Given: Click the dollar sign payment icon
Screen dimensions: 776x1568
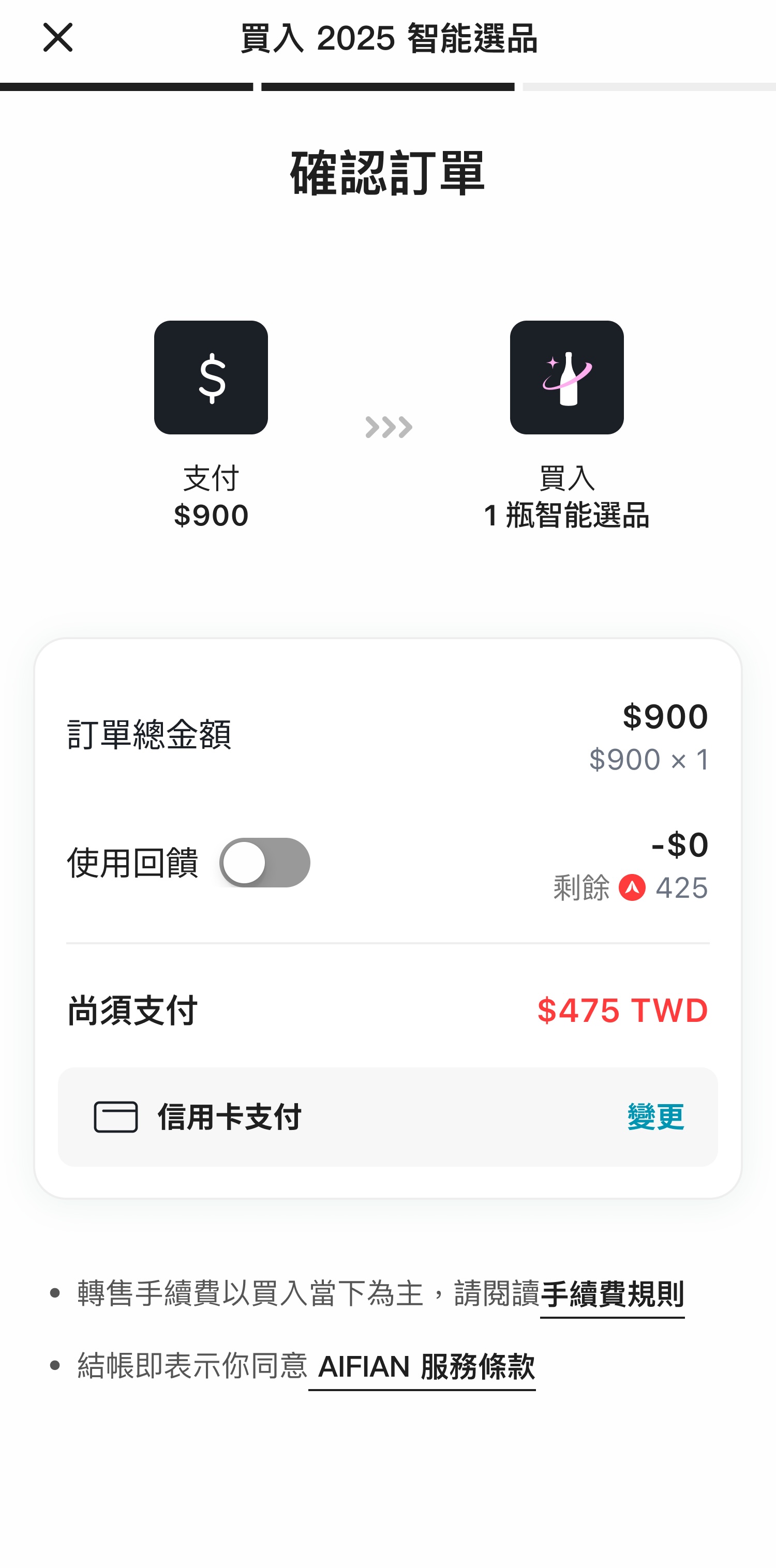Looking at the screenshot, I should pos(212,378).
